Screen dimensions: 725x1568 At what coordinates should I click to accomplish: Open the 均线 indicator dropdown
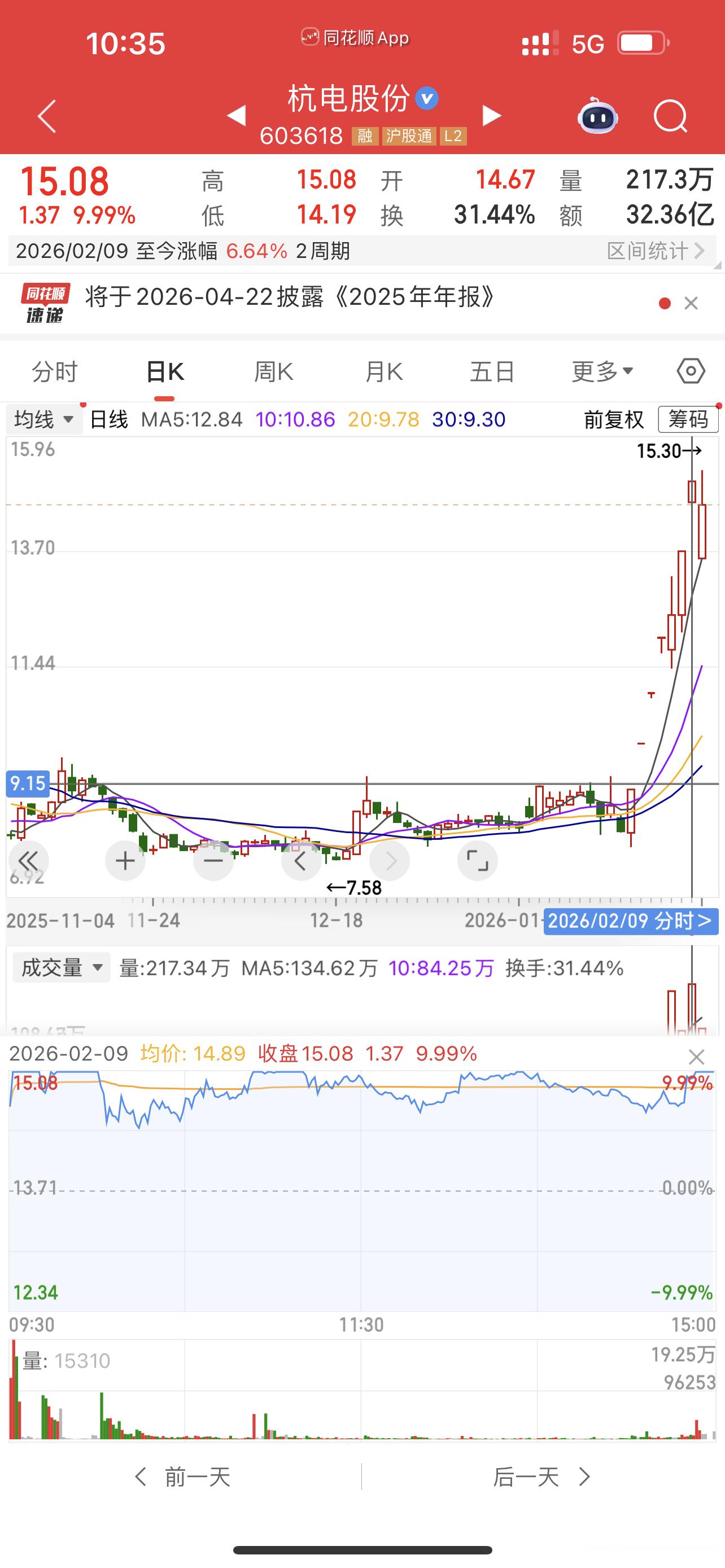(x=41, y=419)
